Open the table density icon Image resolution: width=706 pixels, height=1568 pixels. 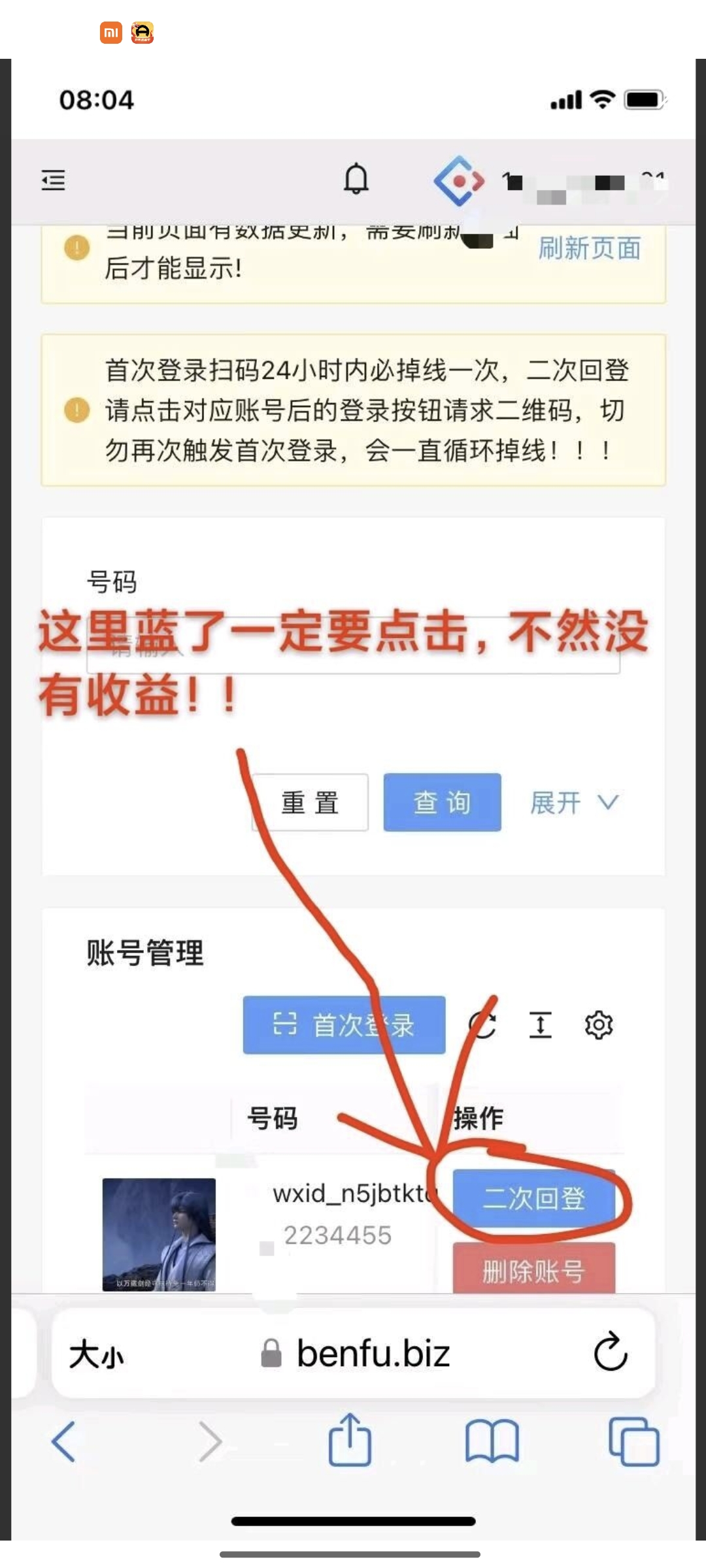click(540, 1024)
